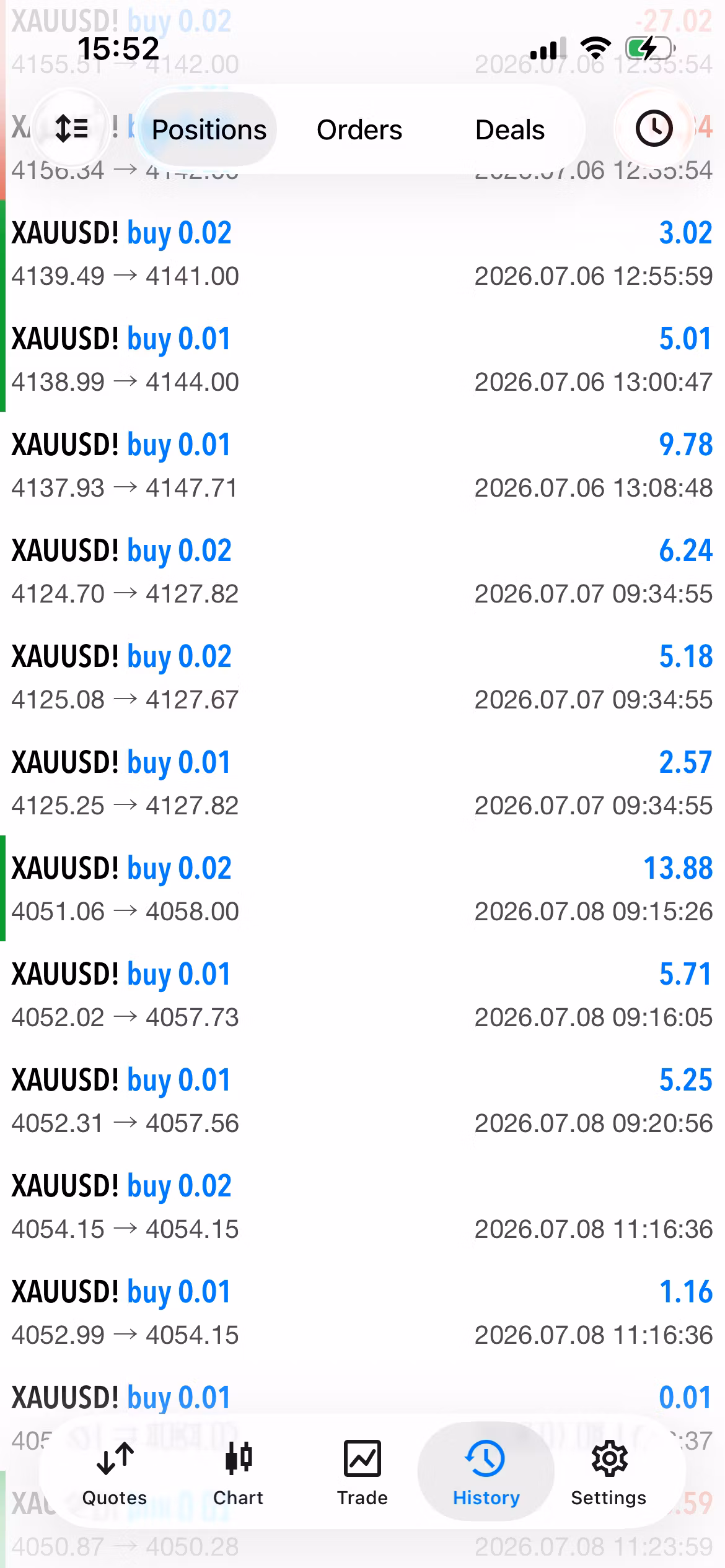The image size is (725, 1568).
Task: Select the Positions tab
Action: pos(209,130)
